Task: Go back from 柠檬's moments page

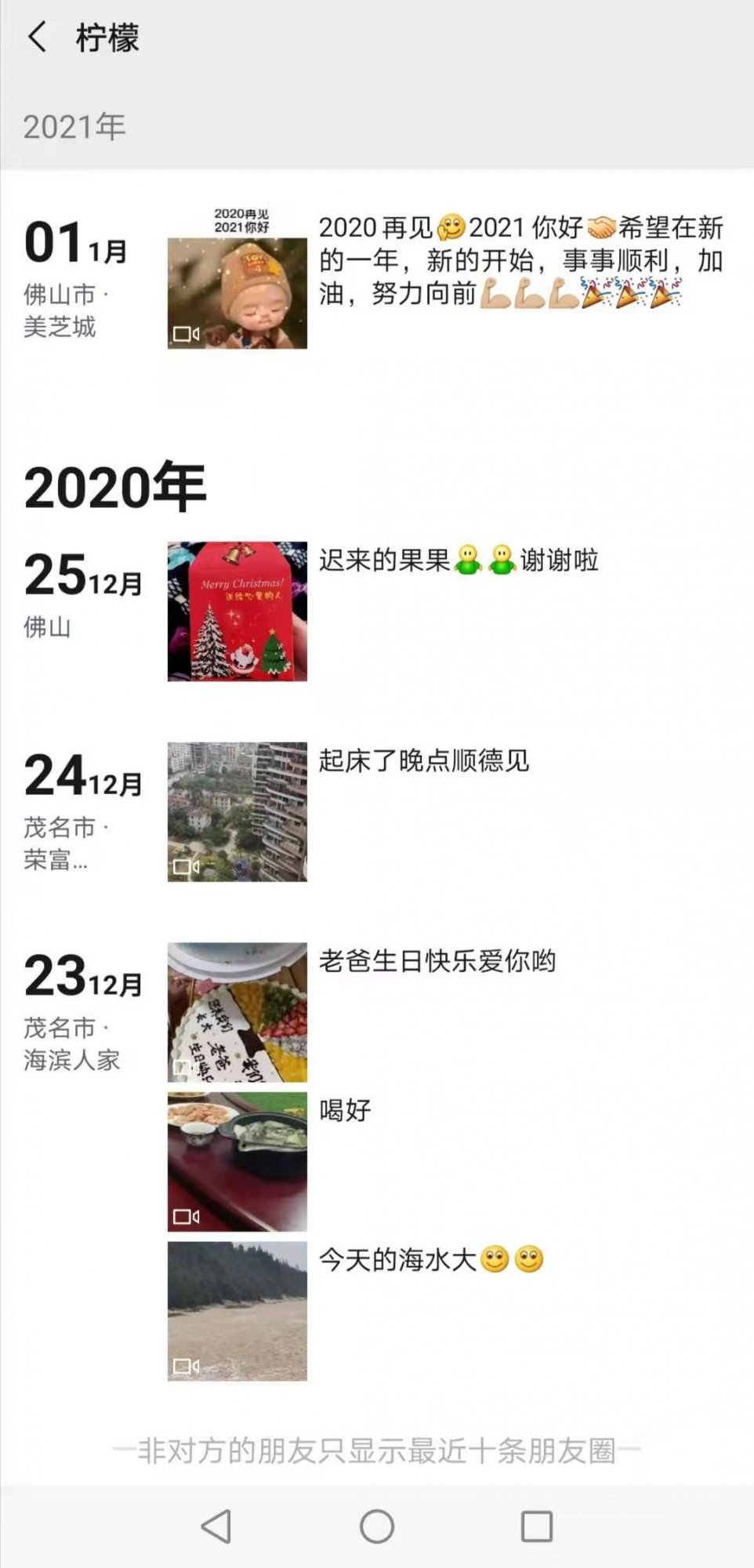Action: [37, 37]
